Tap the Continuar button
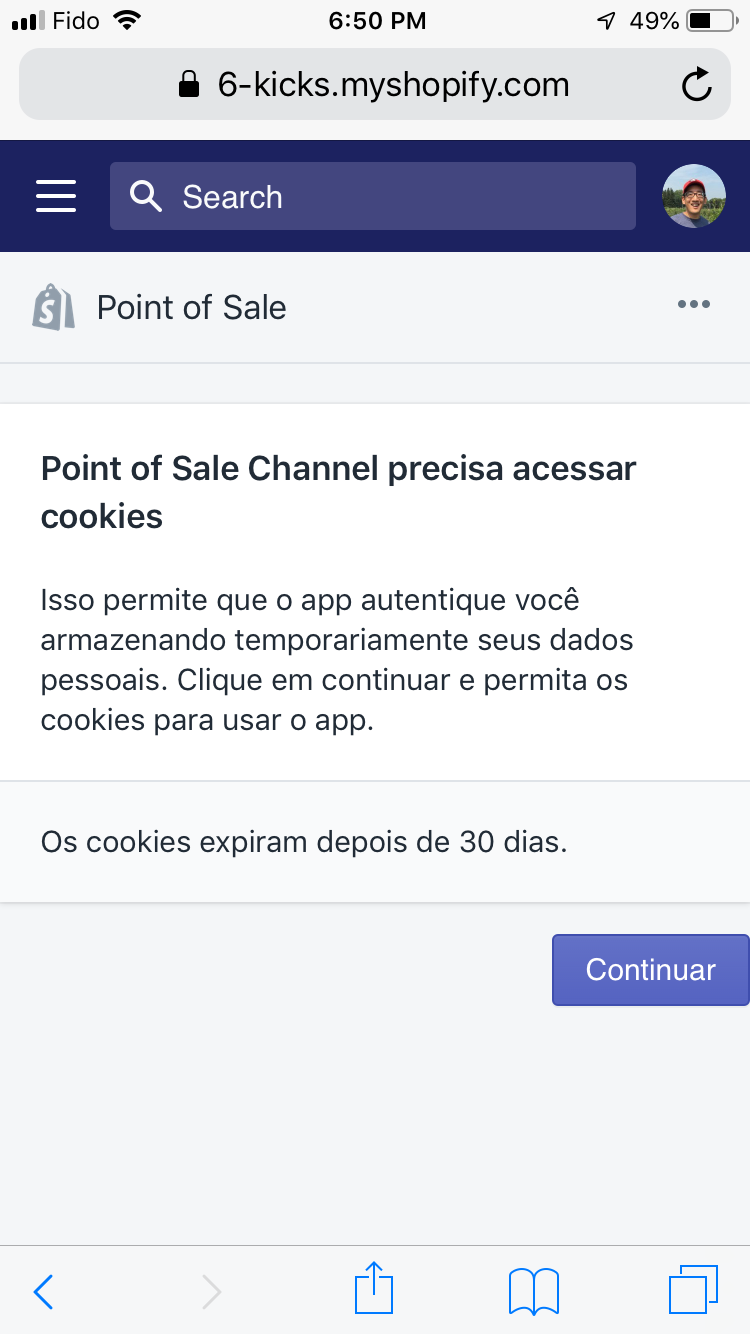 tap(651, 970)
